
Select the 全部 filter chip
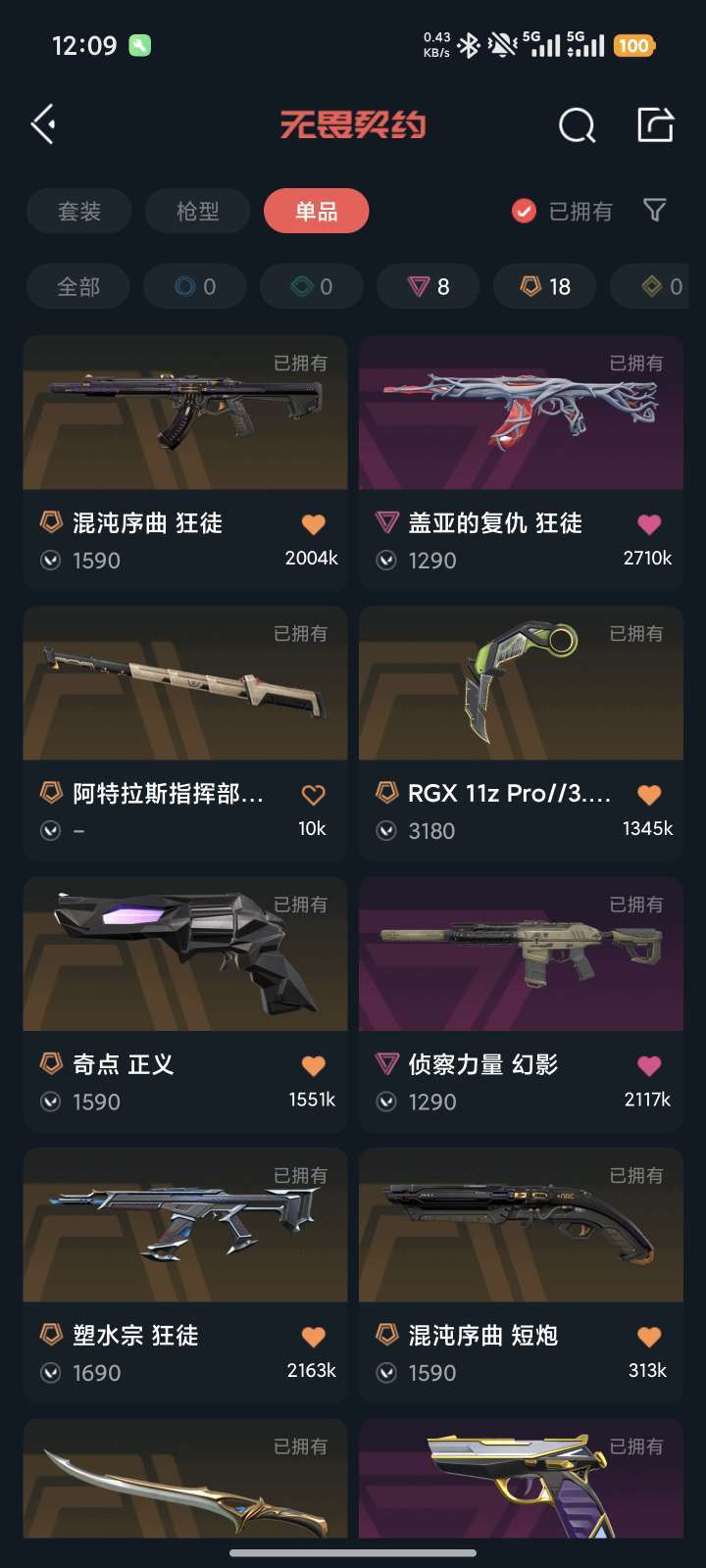pyautogui.click(x=78, y=286)
